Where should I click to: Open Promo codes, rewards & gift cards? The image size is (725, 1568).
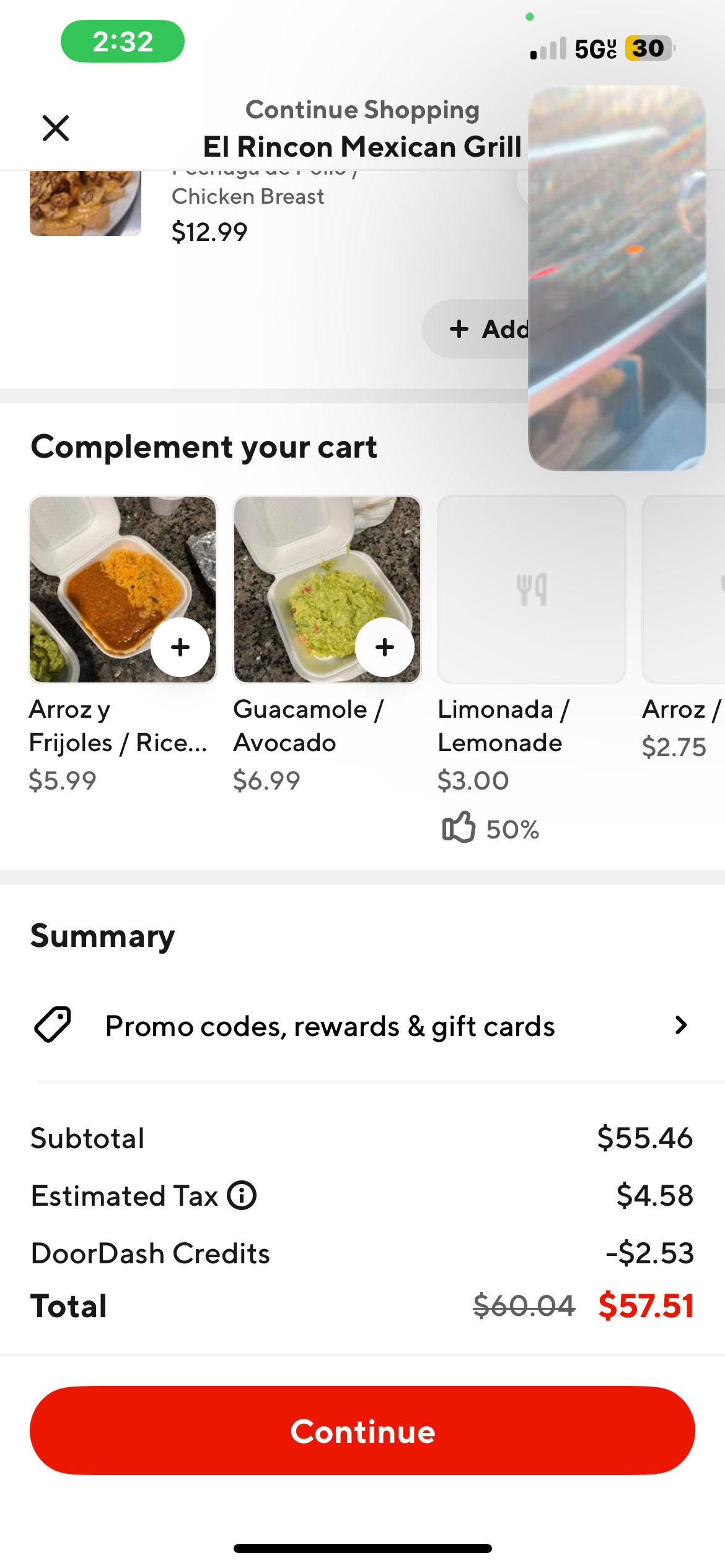tap(362, 1026)
